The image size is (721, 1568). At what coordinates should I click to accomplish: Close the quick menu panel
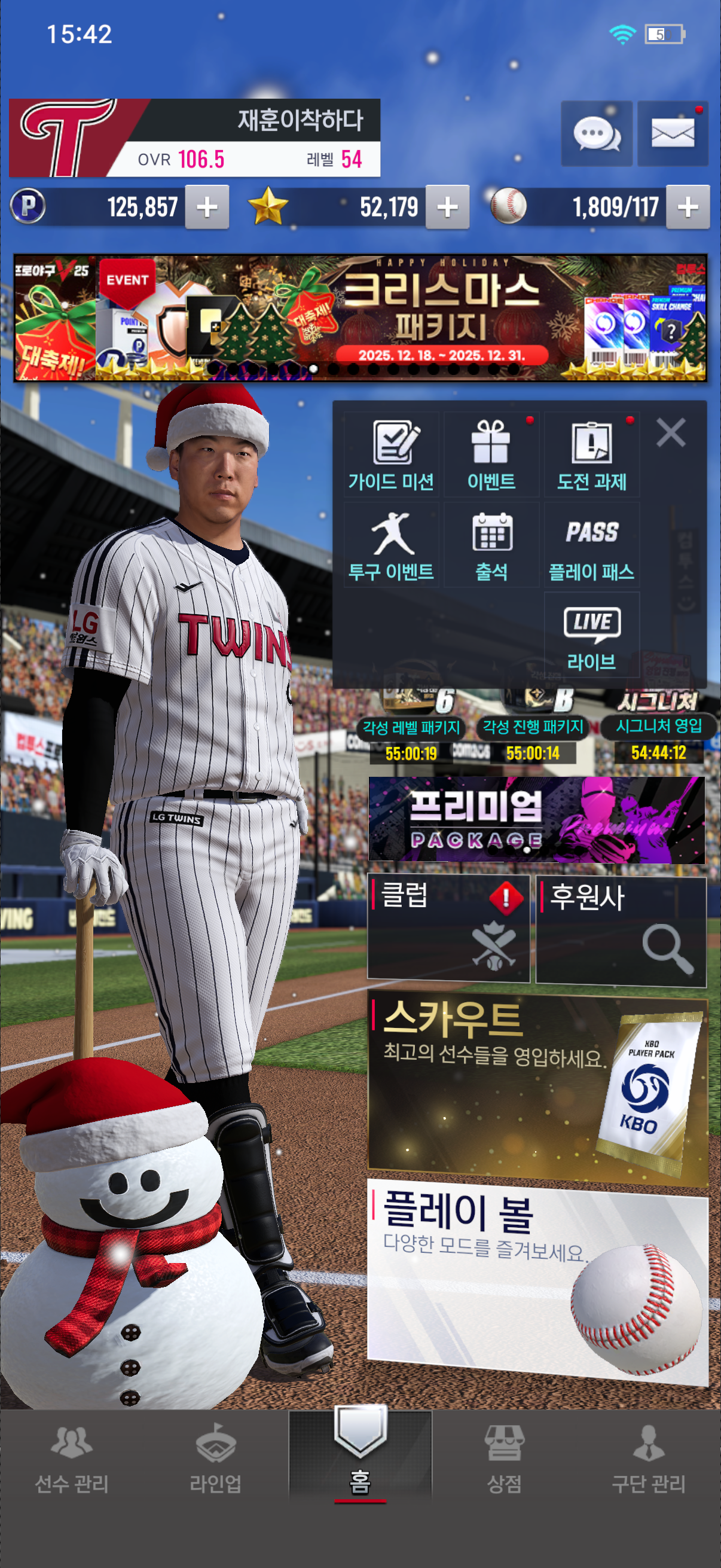click(x=671, y=433)
